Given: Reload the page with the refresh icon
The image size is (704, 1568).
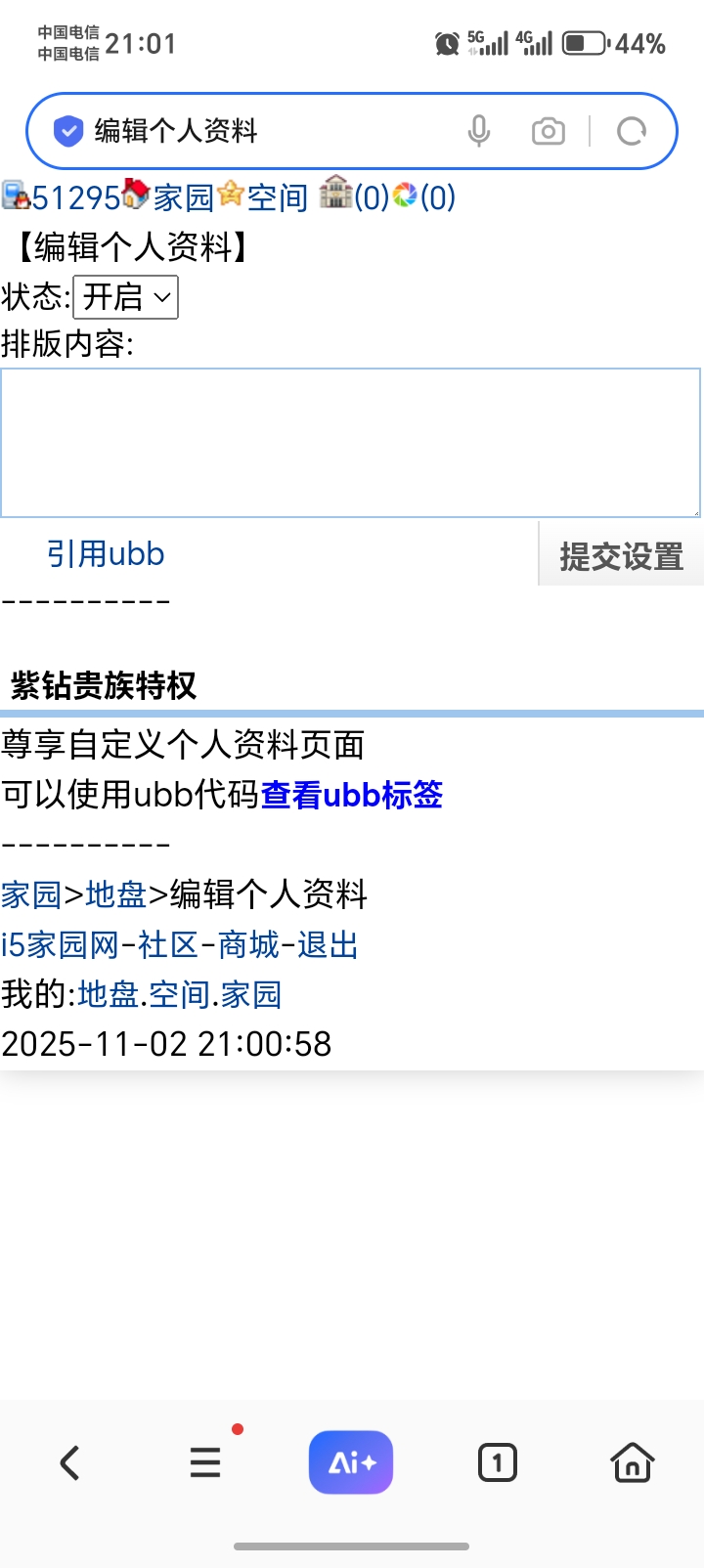Looking at the screenshot, I should coord(632,131).
